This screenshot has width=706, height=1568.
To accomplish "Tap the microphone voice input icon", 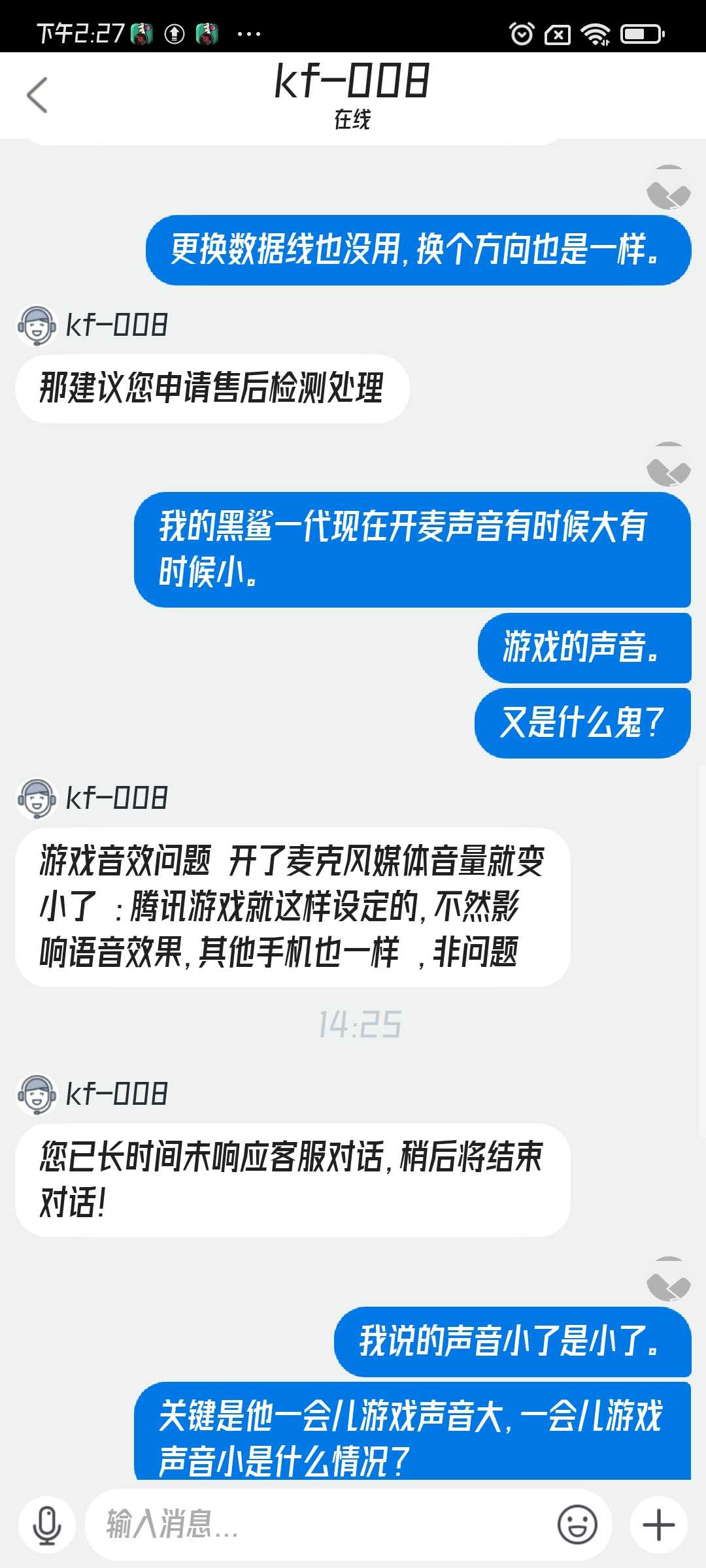I will (x=47, y=1526).
